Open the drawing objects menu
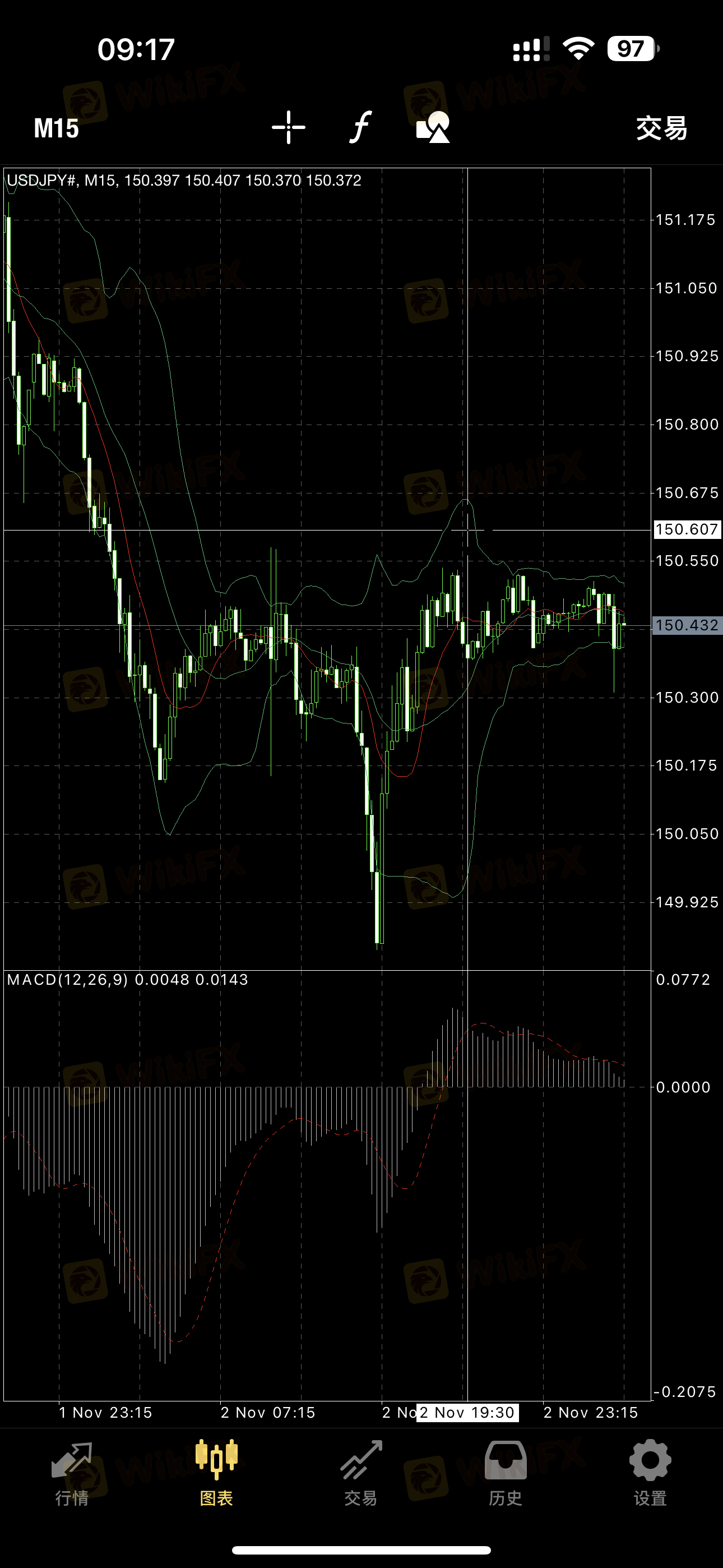This screenshot has height=1568, width=723. [x=433, y=128]
